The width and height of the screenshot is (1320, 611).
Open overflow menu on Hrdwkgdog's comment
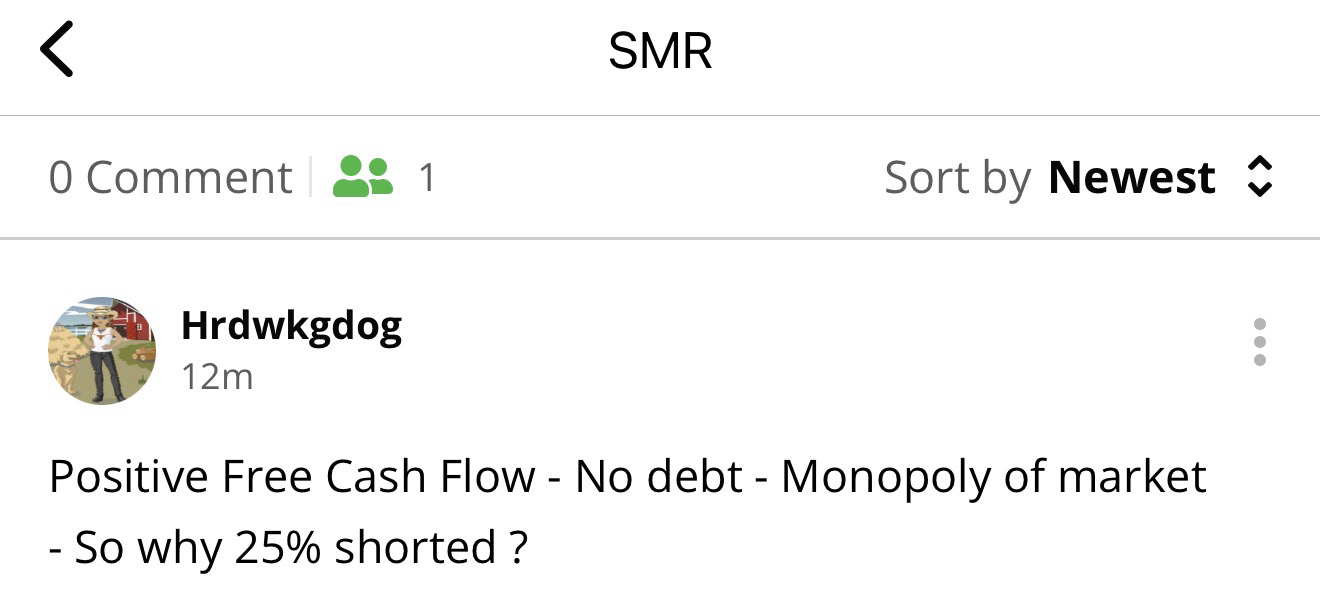tap(1259, 342)
